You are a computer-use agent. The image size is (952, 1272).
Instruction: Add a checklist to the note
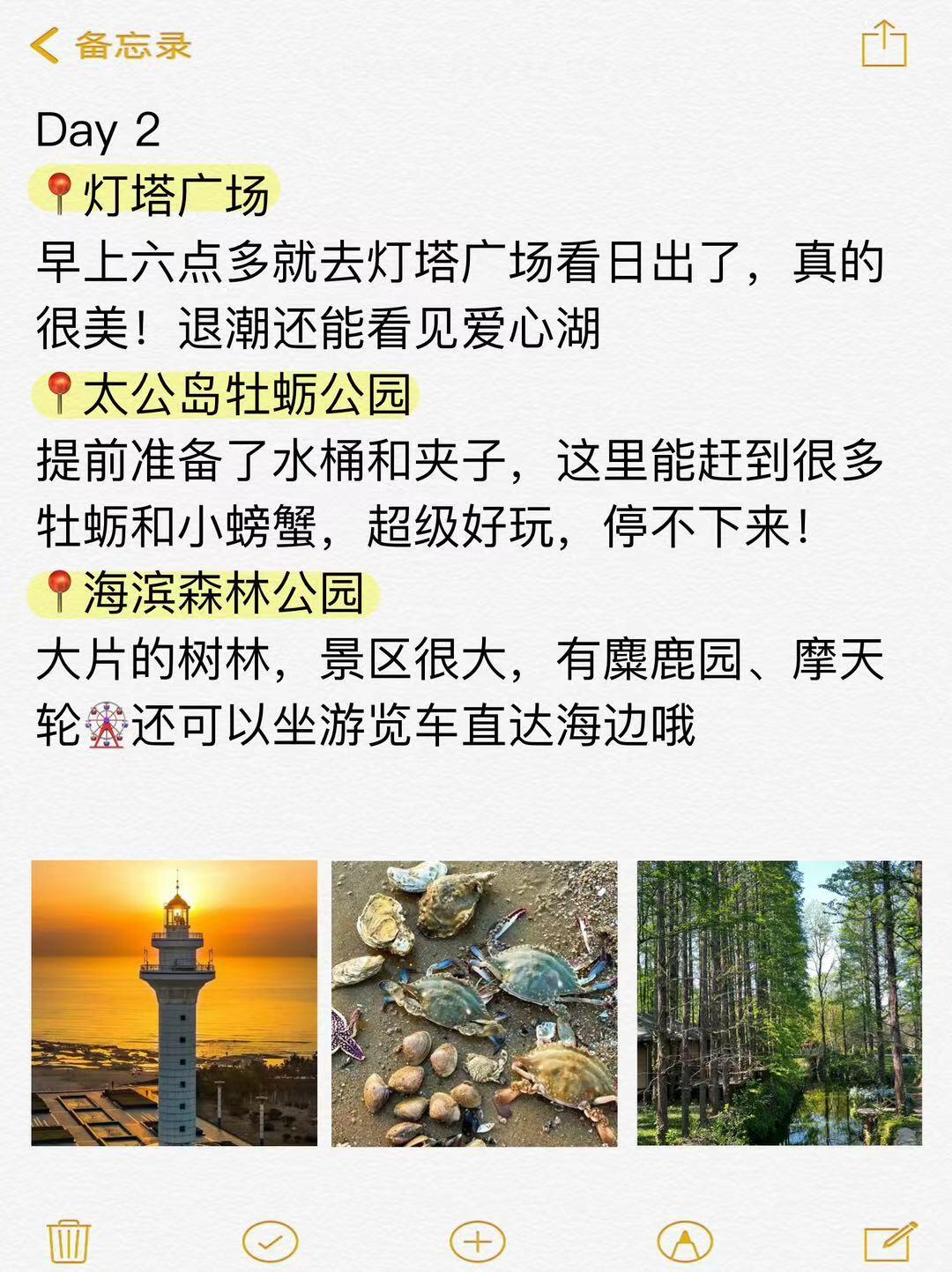pyautogui.click(x=270, y=1242)
